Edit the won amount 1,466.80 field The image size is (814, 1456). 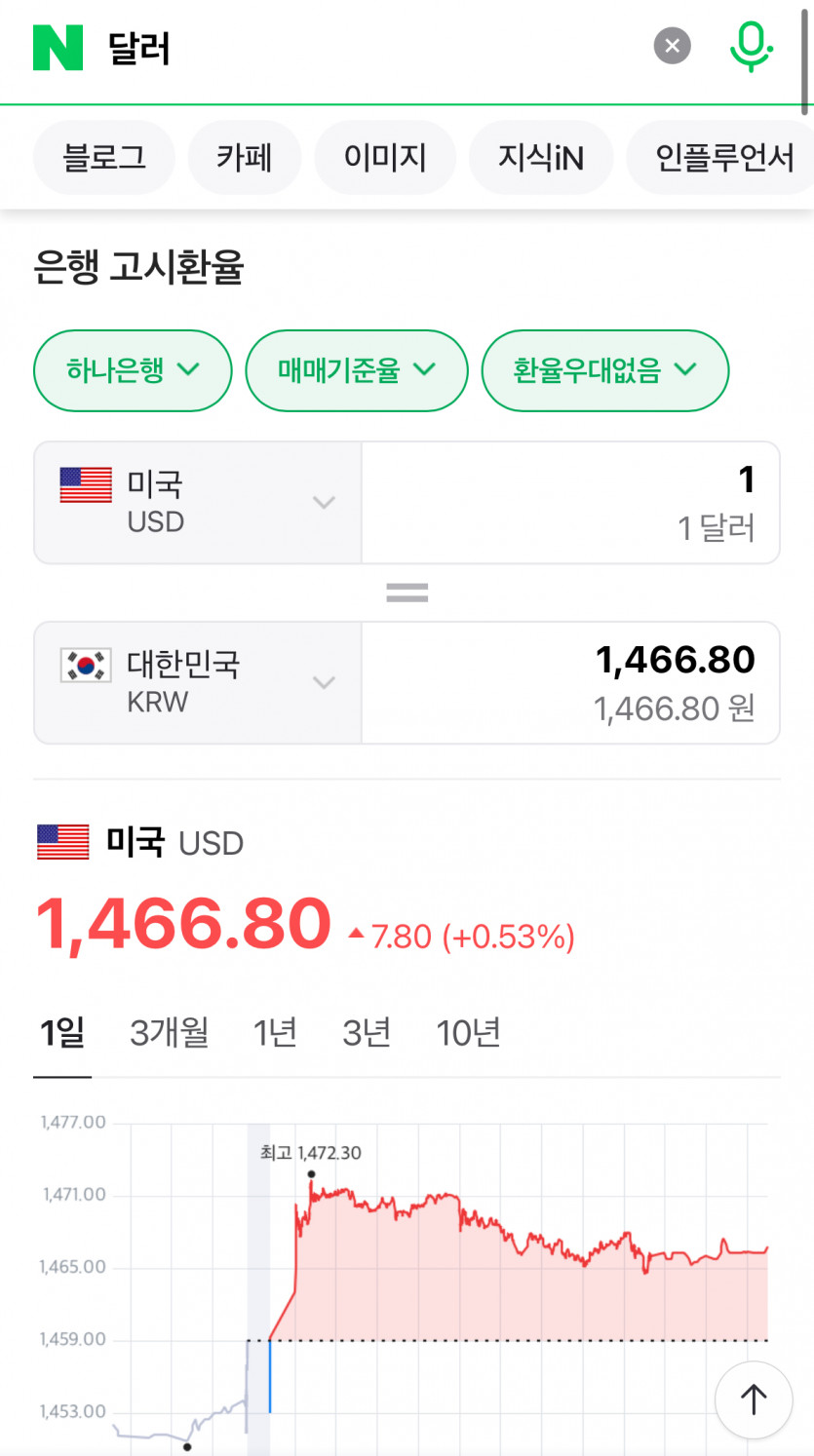tap(570, 682)
